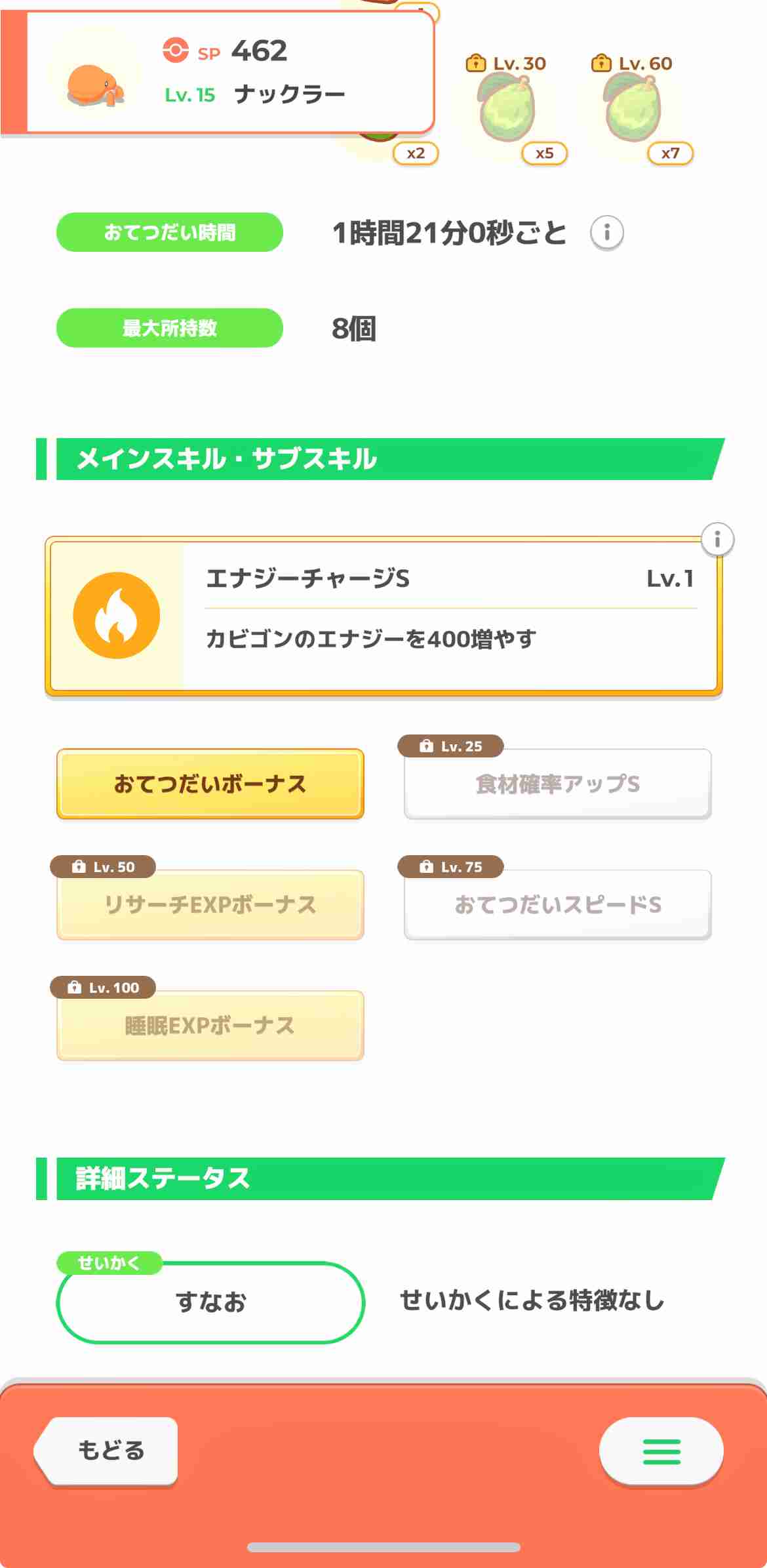Screen dimensions: 767x1568
Task: Open the エナジーチャージS main skill card
Action: (383, 613)
